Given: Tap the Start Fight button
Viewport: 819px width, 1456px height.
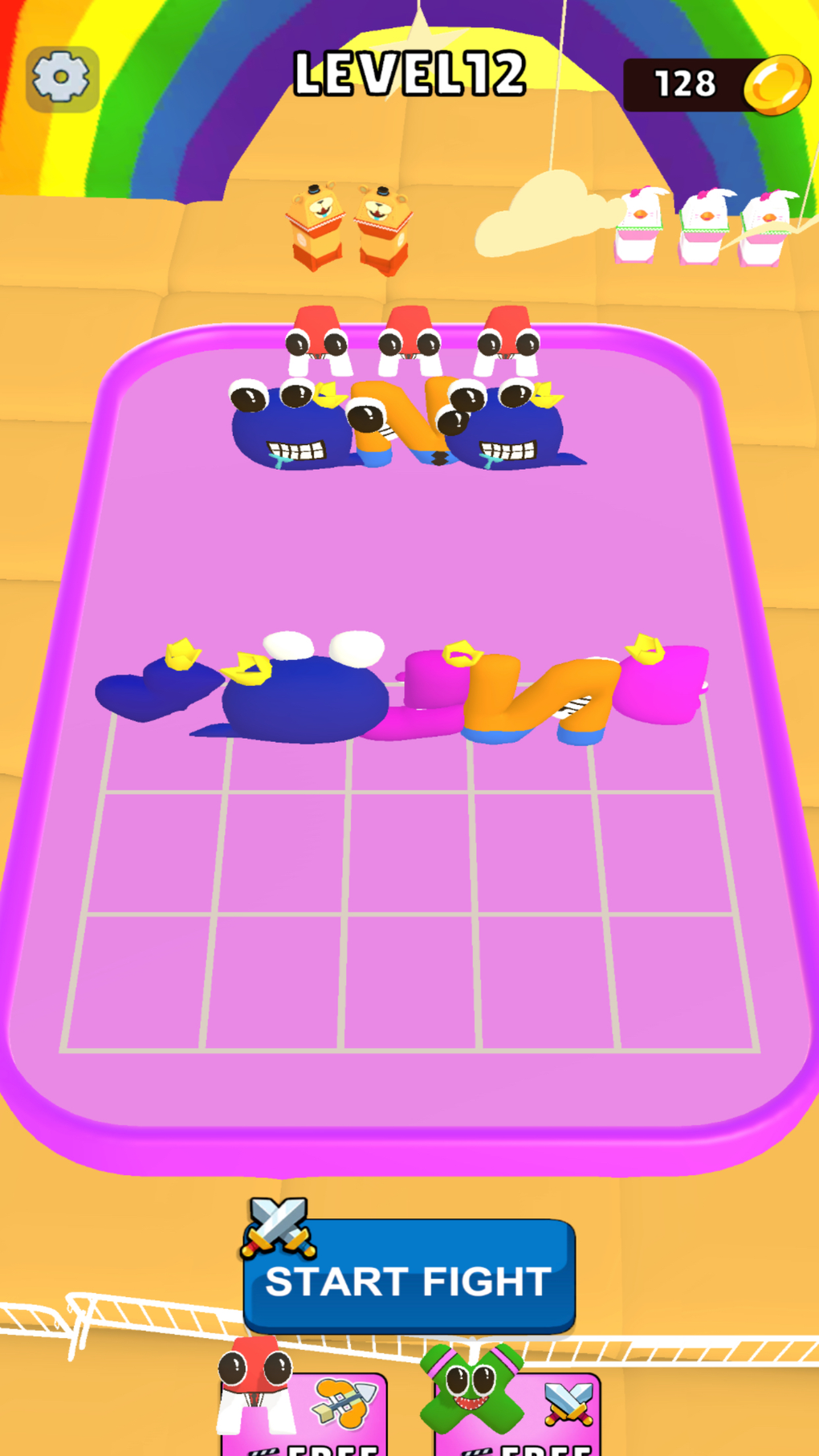Looking at the screenshot, I should point(409,1279).
